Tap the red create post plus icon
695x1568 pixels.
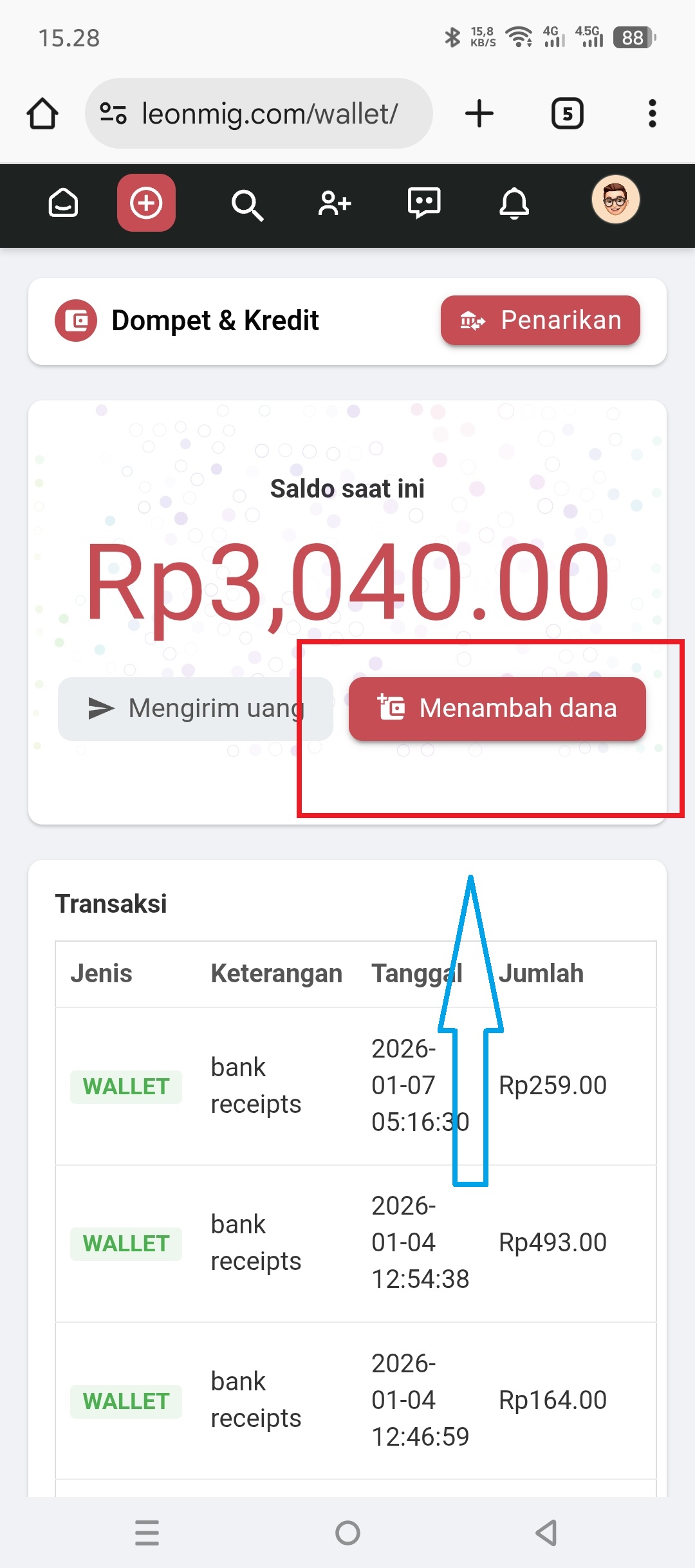(x=146, y=203)
